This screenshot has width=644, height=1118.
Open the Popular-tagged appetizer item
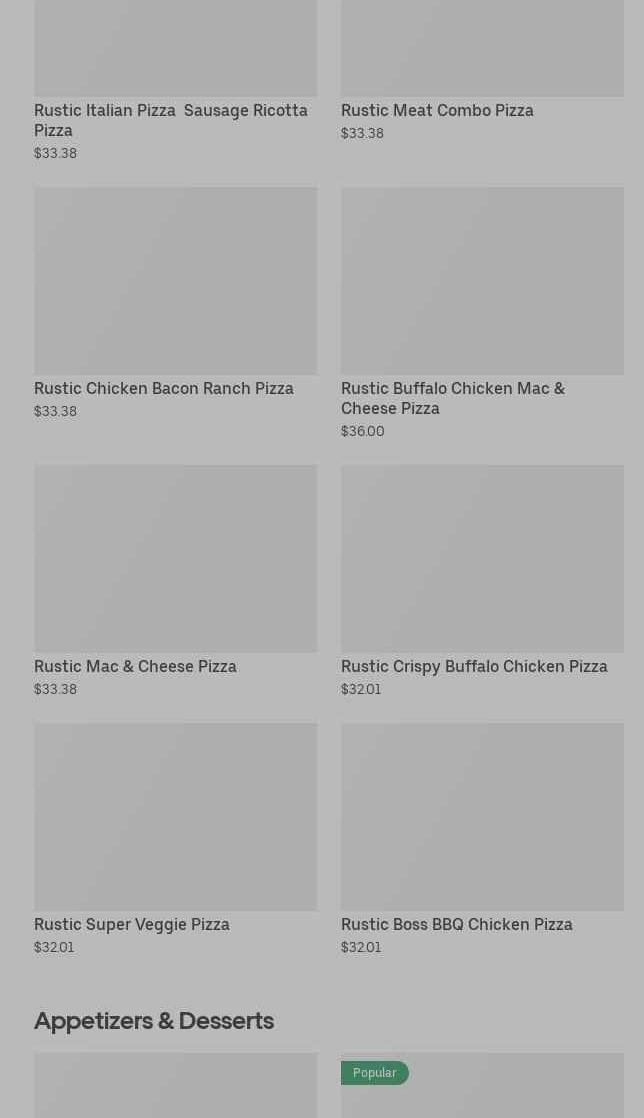(x=482, y=1086)
